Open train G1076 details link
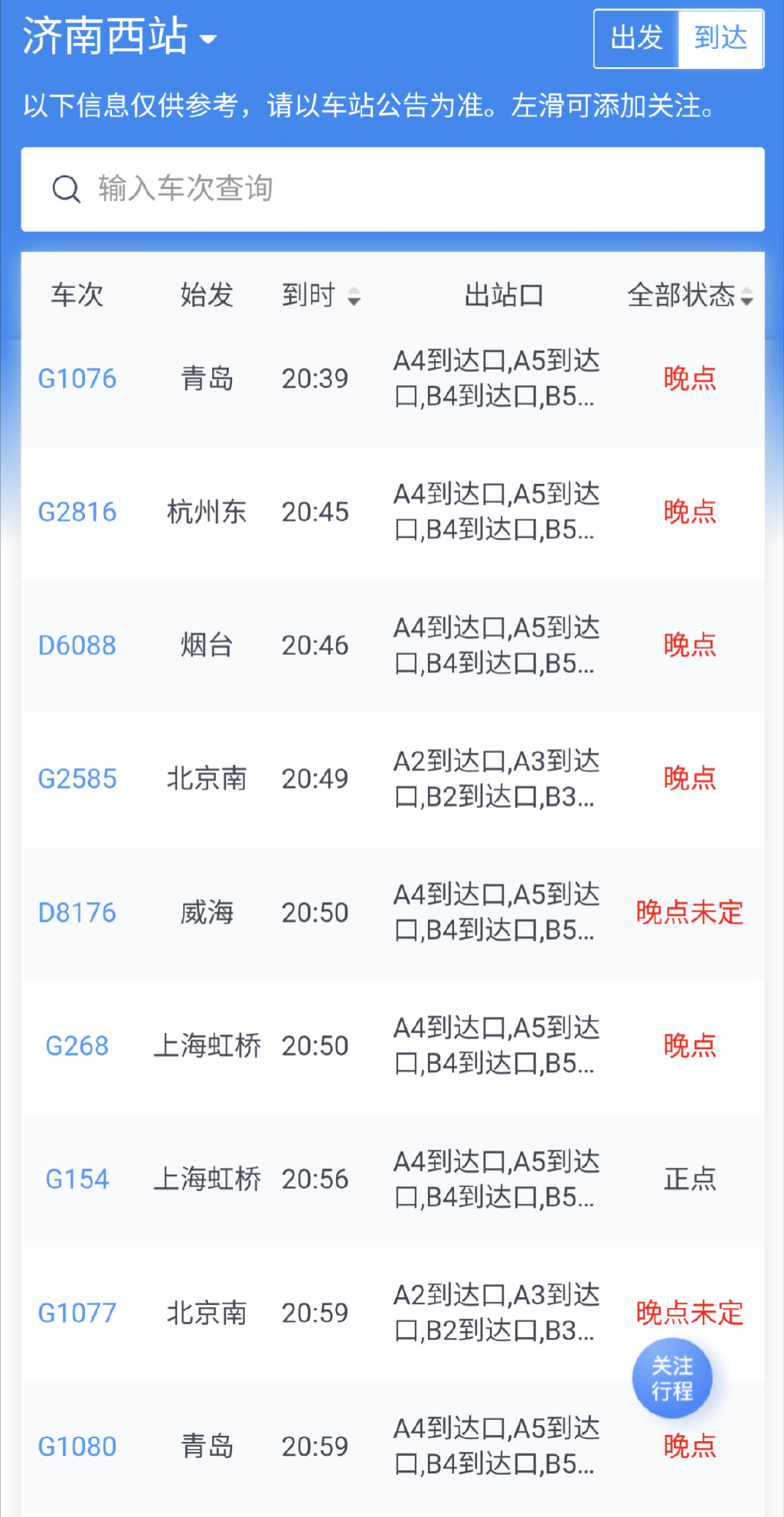This screenshot has width=784, height=1517. point(77,378)
